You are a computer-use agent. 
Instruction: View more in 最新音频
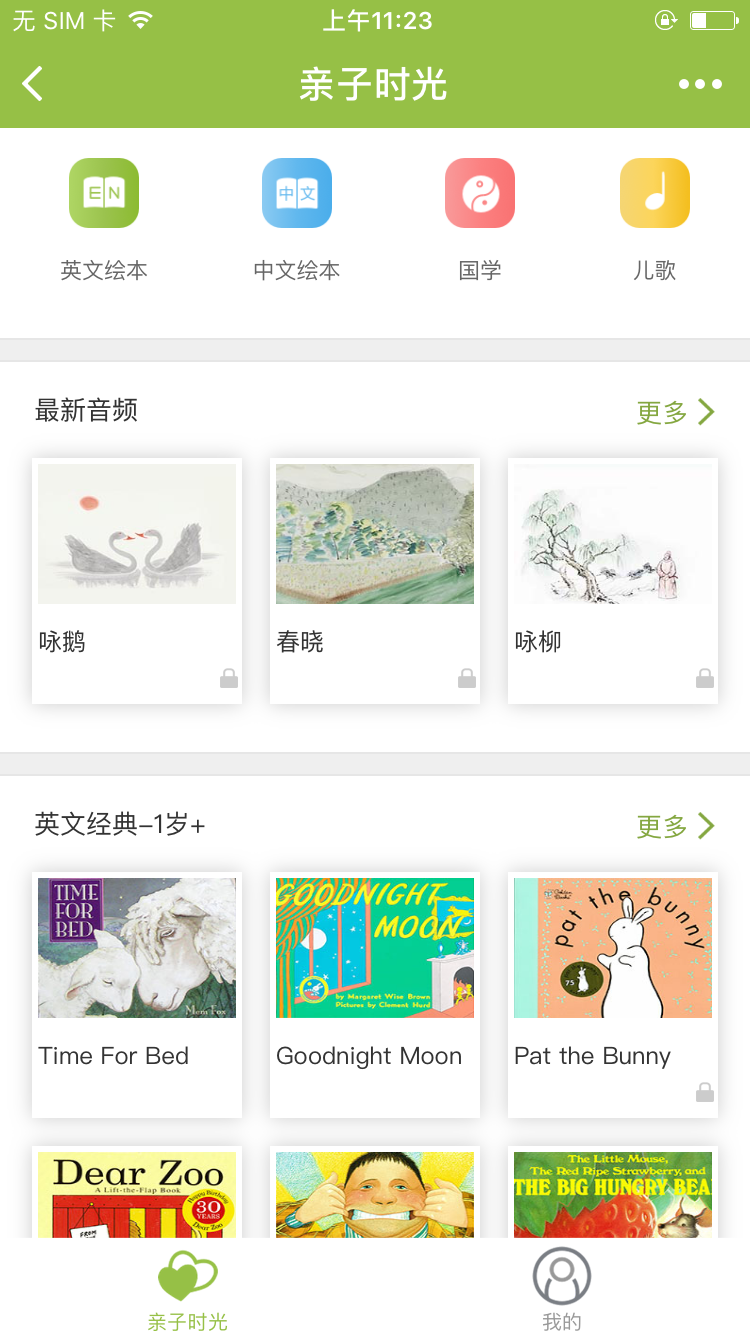click(x=676, y=412)
